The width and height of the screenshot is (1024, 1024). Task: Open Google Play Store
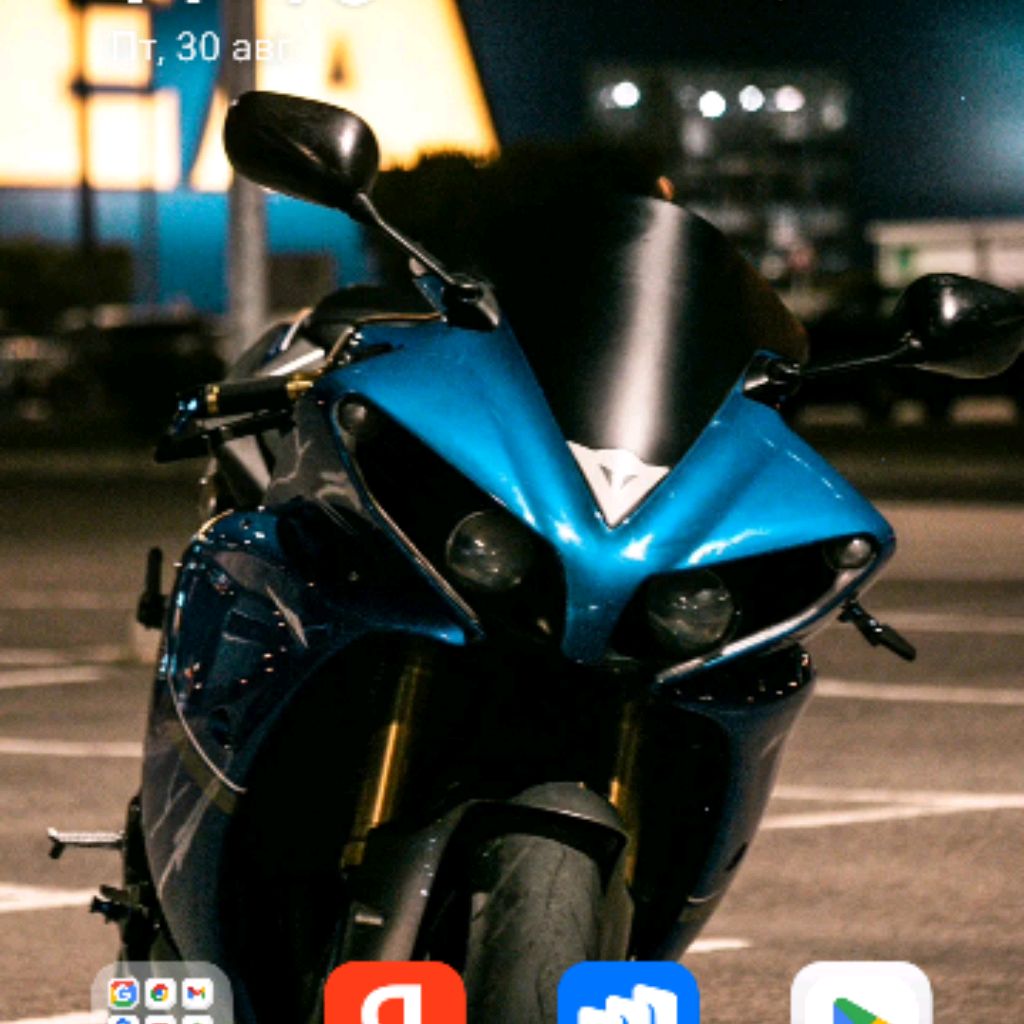(x=861, y=996)
